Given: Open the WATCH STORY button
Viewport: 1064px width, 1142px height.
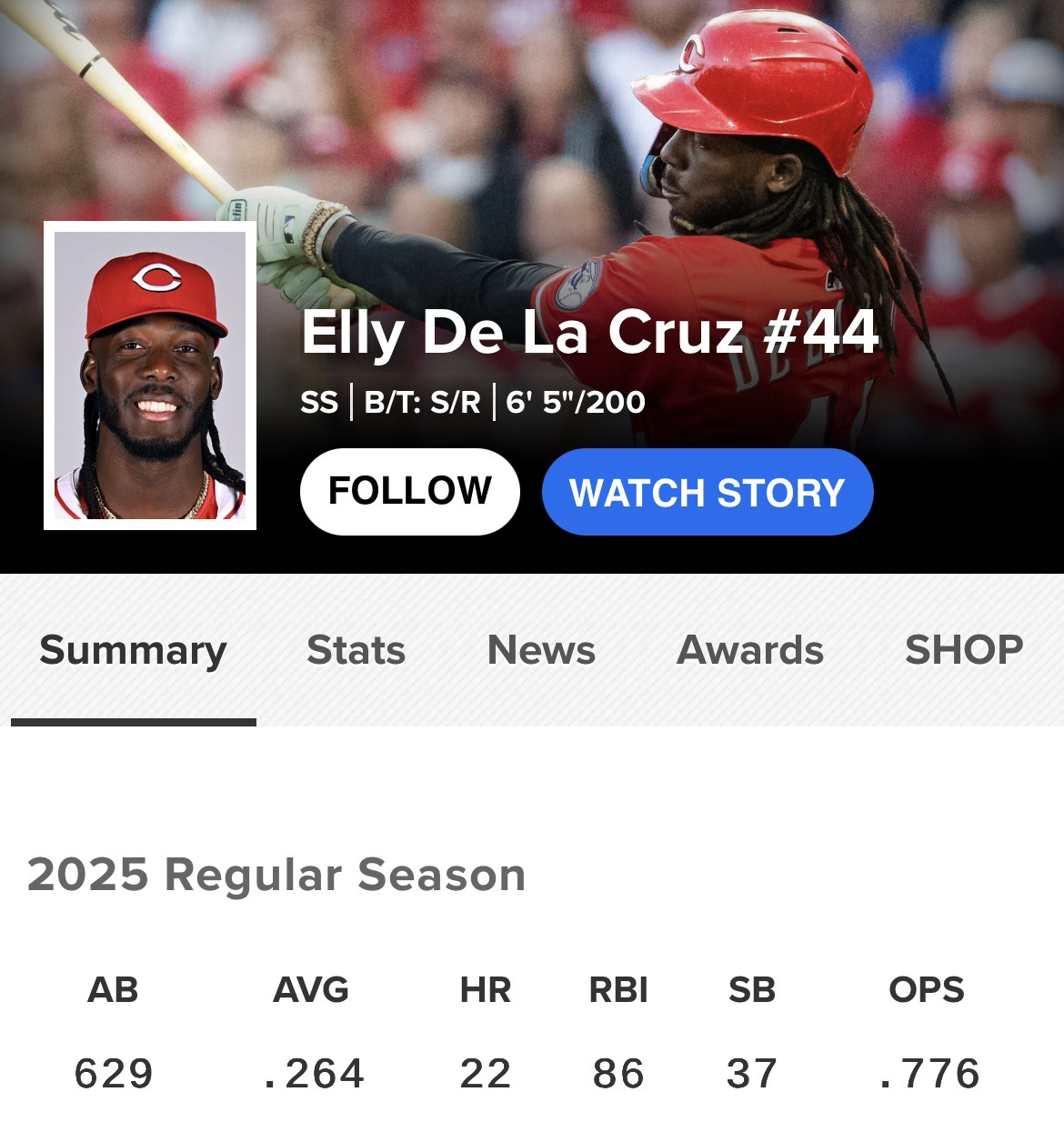Looking at the screenshot, I should (707, 492).
